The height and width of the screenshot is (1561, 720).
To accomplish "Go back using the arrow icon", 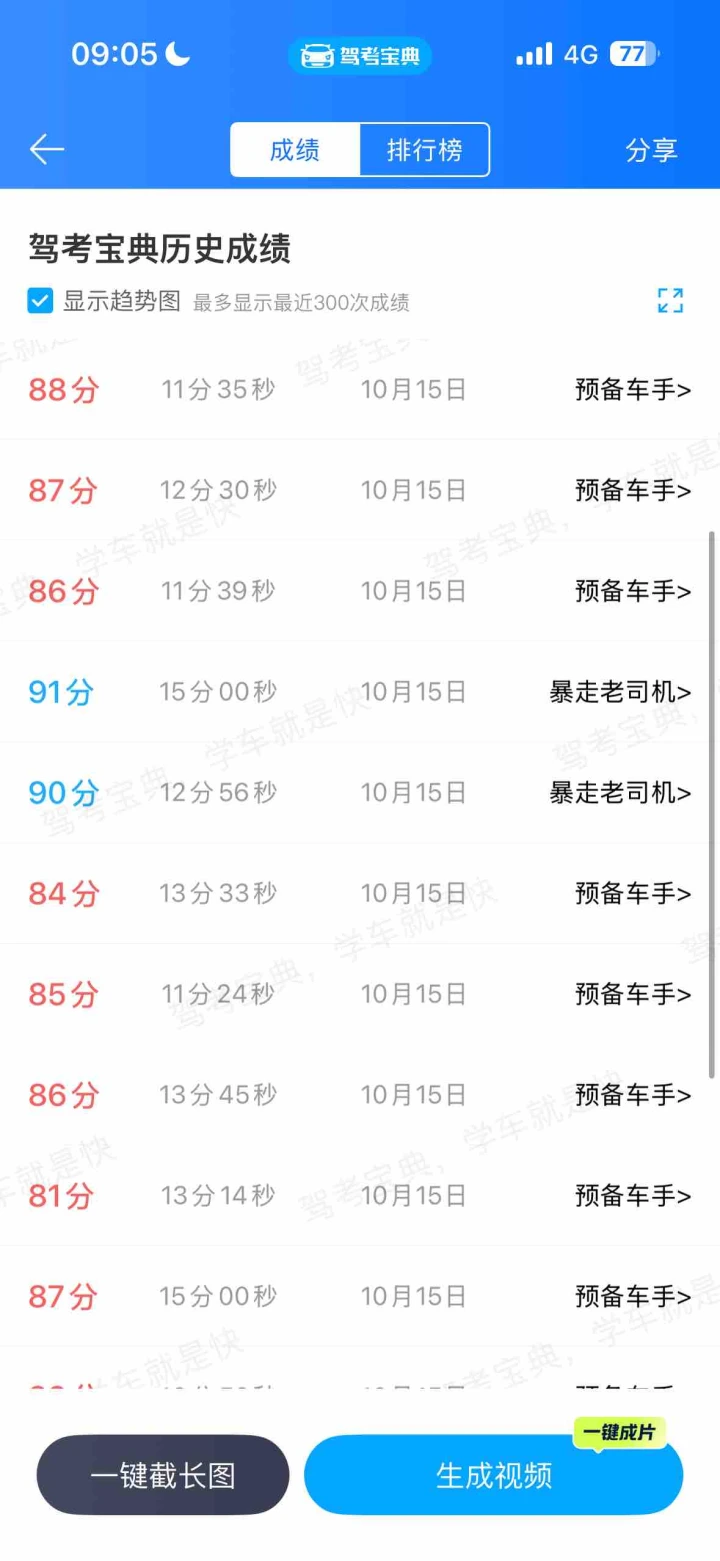I will point(47,150).
